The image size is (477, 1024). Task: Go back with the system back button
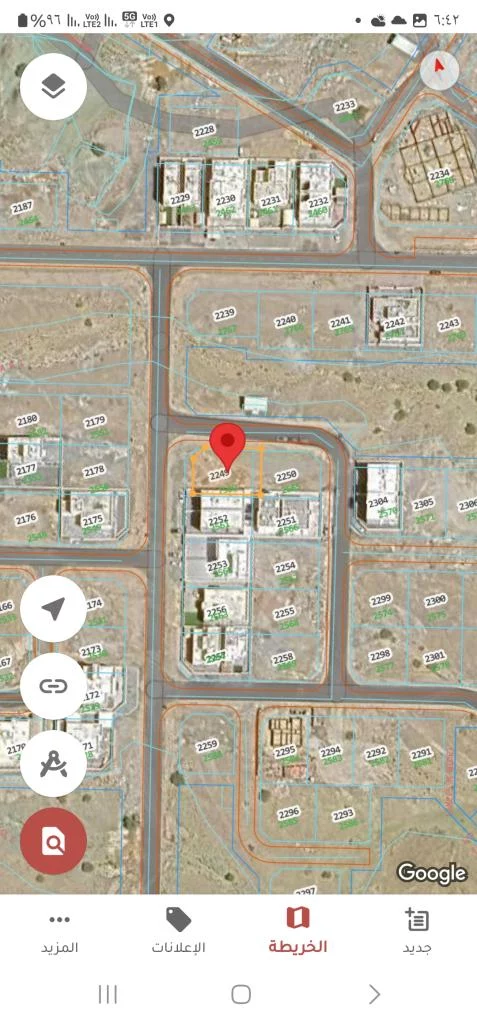point(374,995)
